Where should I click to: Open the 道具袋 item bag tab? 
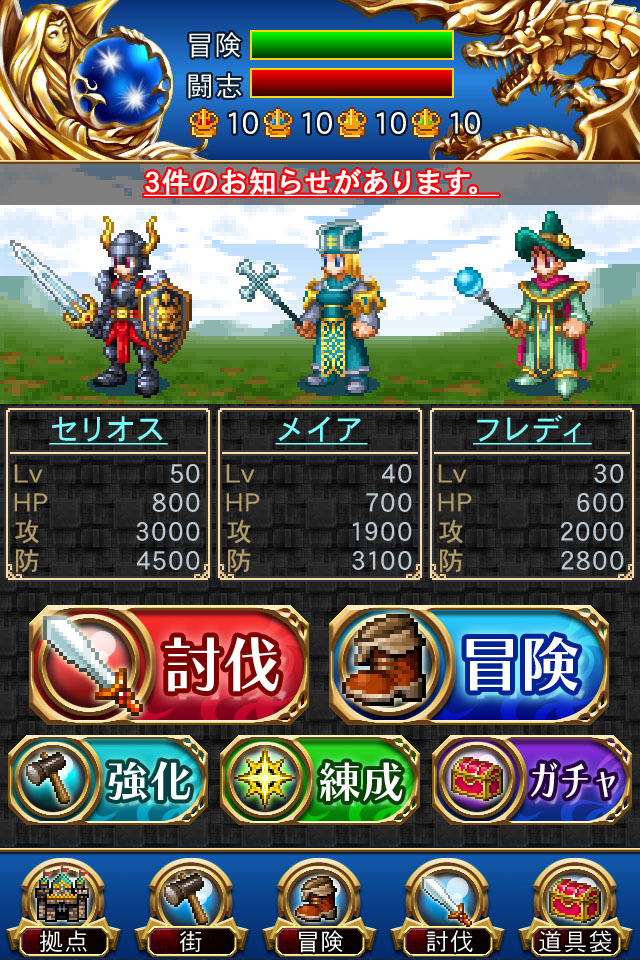click(575, 907)
